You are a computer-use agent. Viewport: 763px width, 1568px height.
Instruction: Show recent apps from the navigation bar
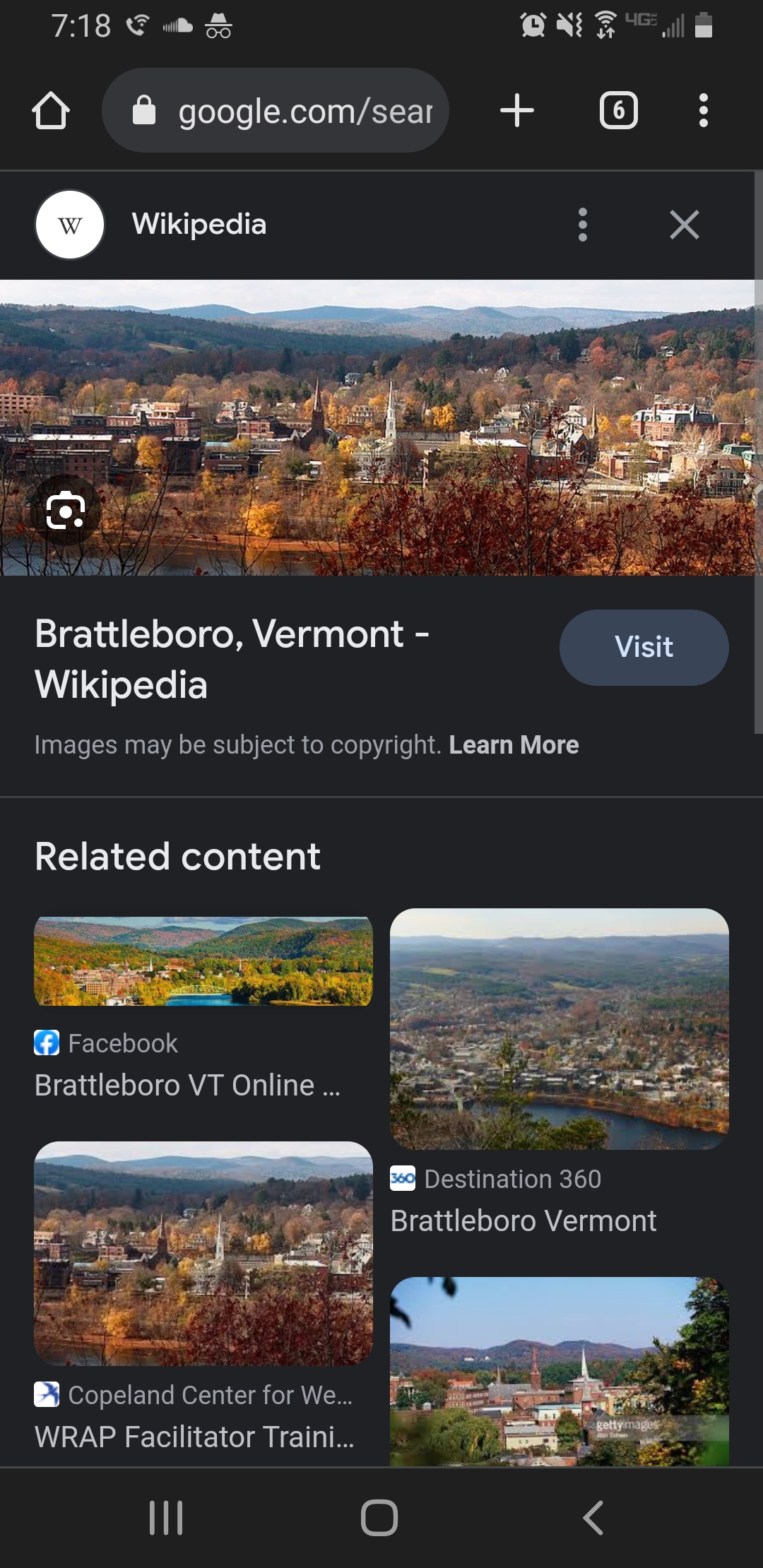166,1517
